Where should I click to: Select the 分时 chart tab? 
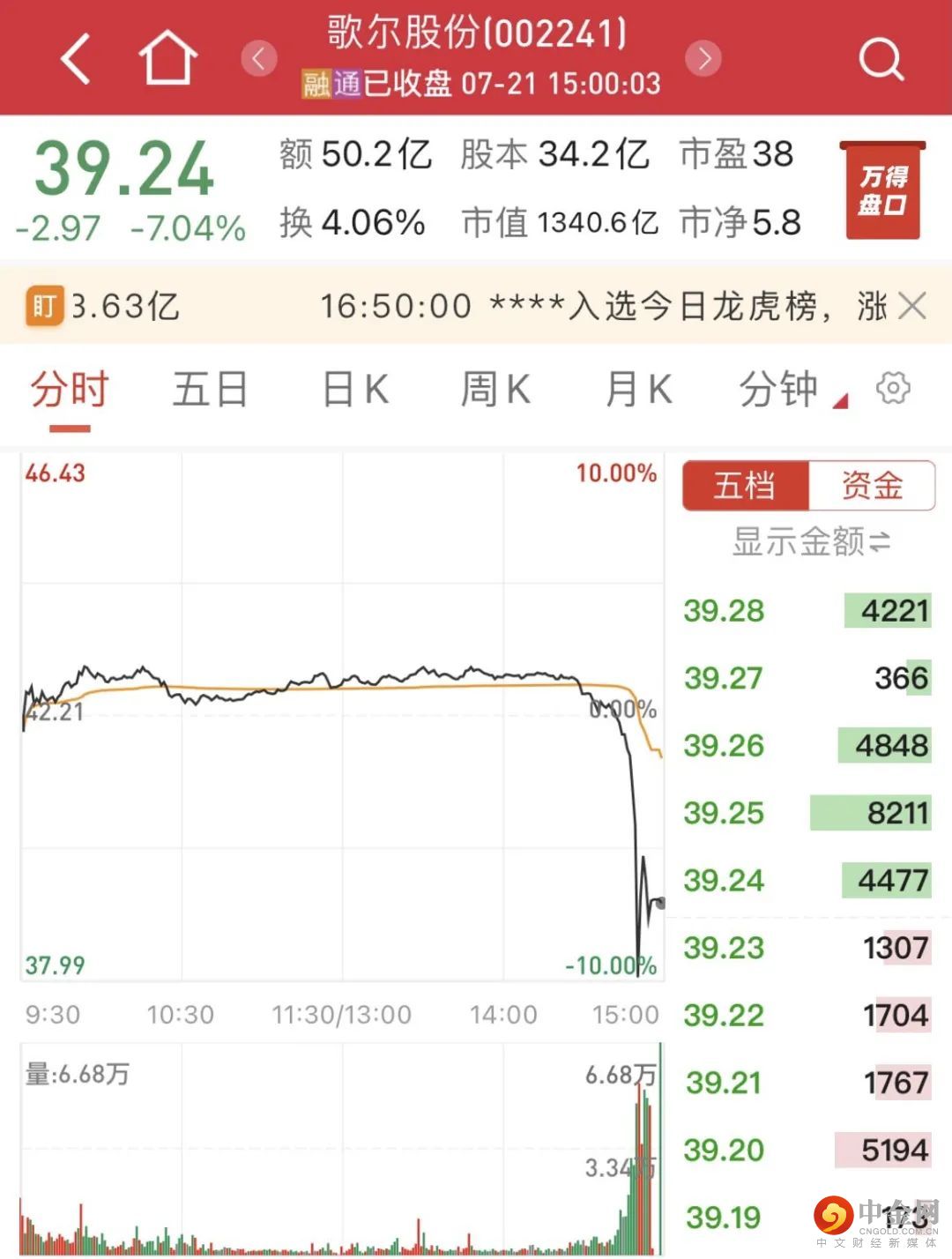70,390
